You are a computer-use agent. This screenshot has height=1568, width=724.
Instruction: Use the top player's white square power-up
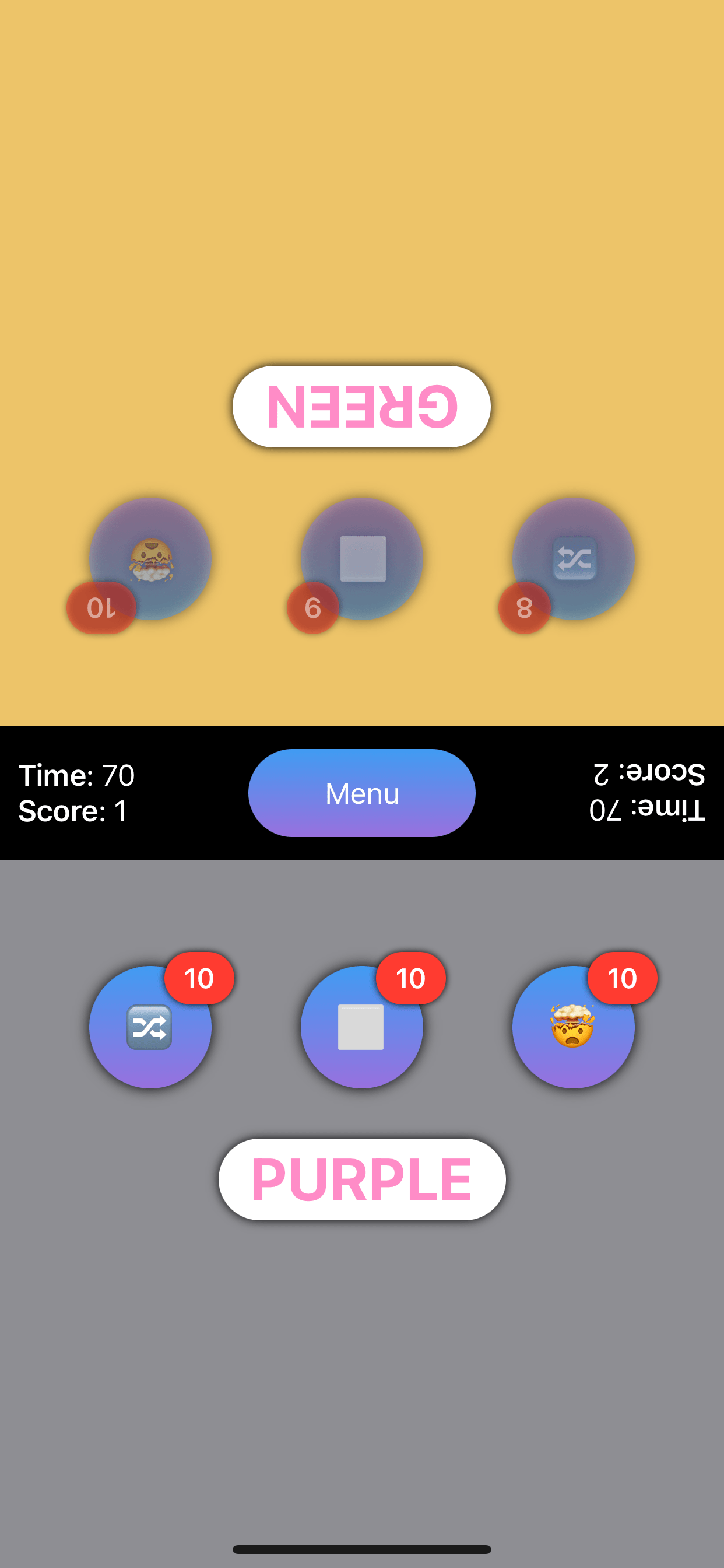click(361, 559)
